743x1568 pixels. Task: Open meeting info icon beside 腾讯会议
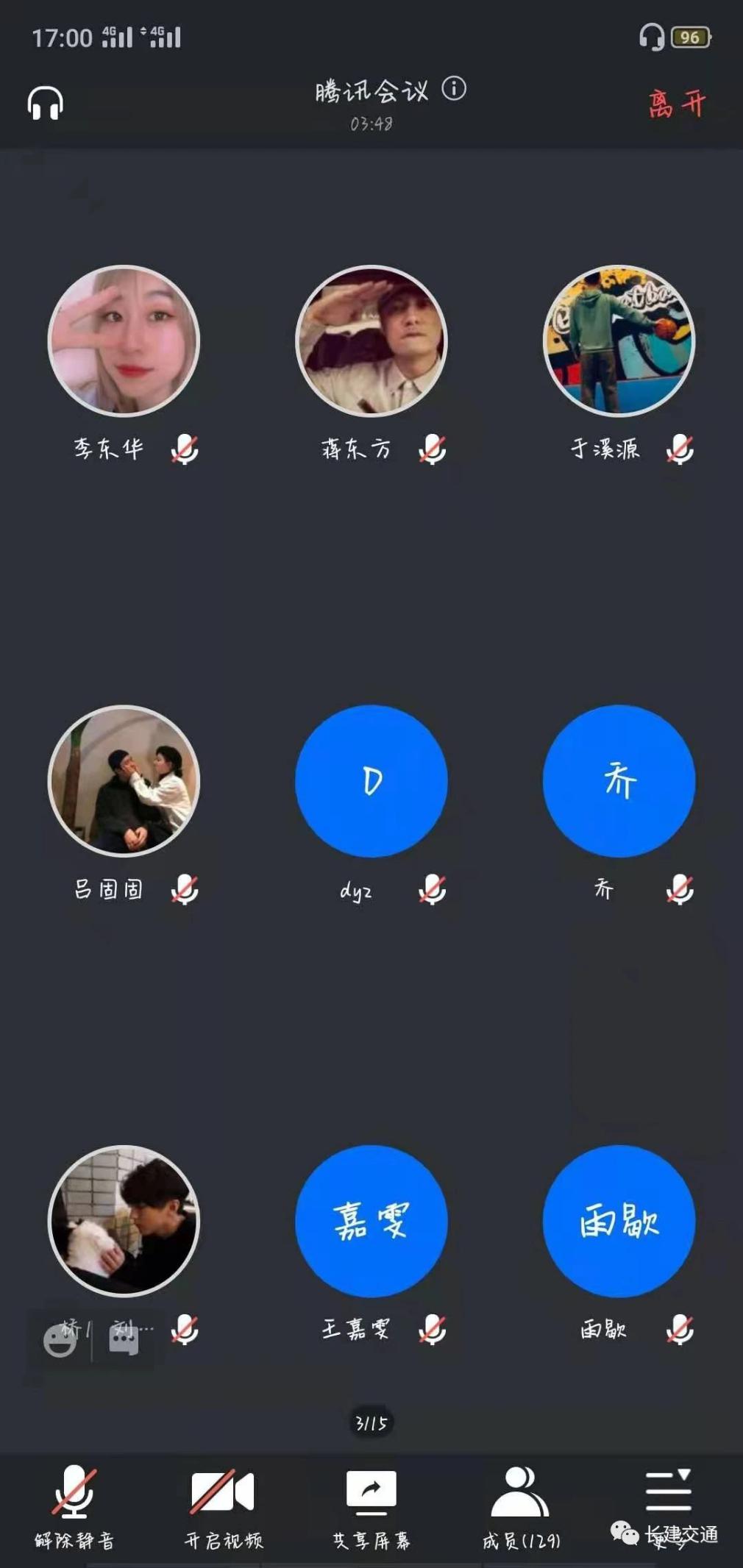point(454,89)
